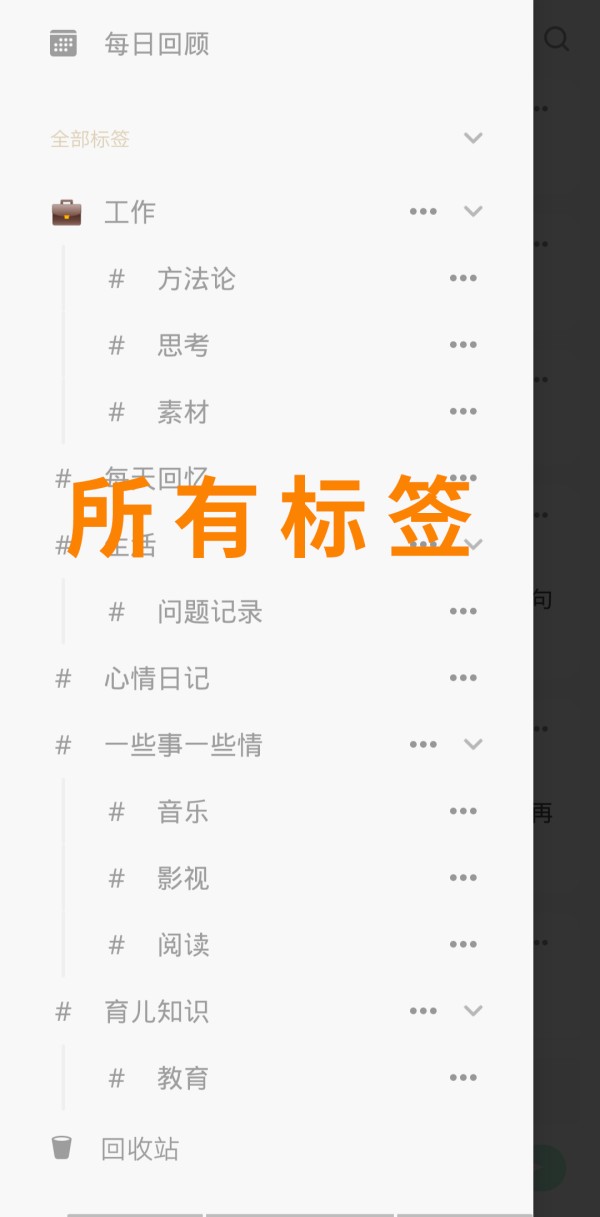The image size is (600, 1217).
Task: Select the 音乐 tag
Action: 183,812
